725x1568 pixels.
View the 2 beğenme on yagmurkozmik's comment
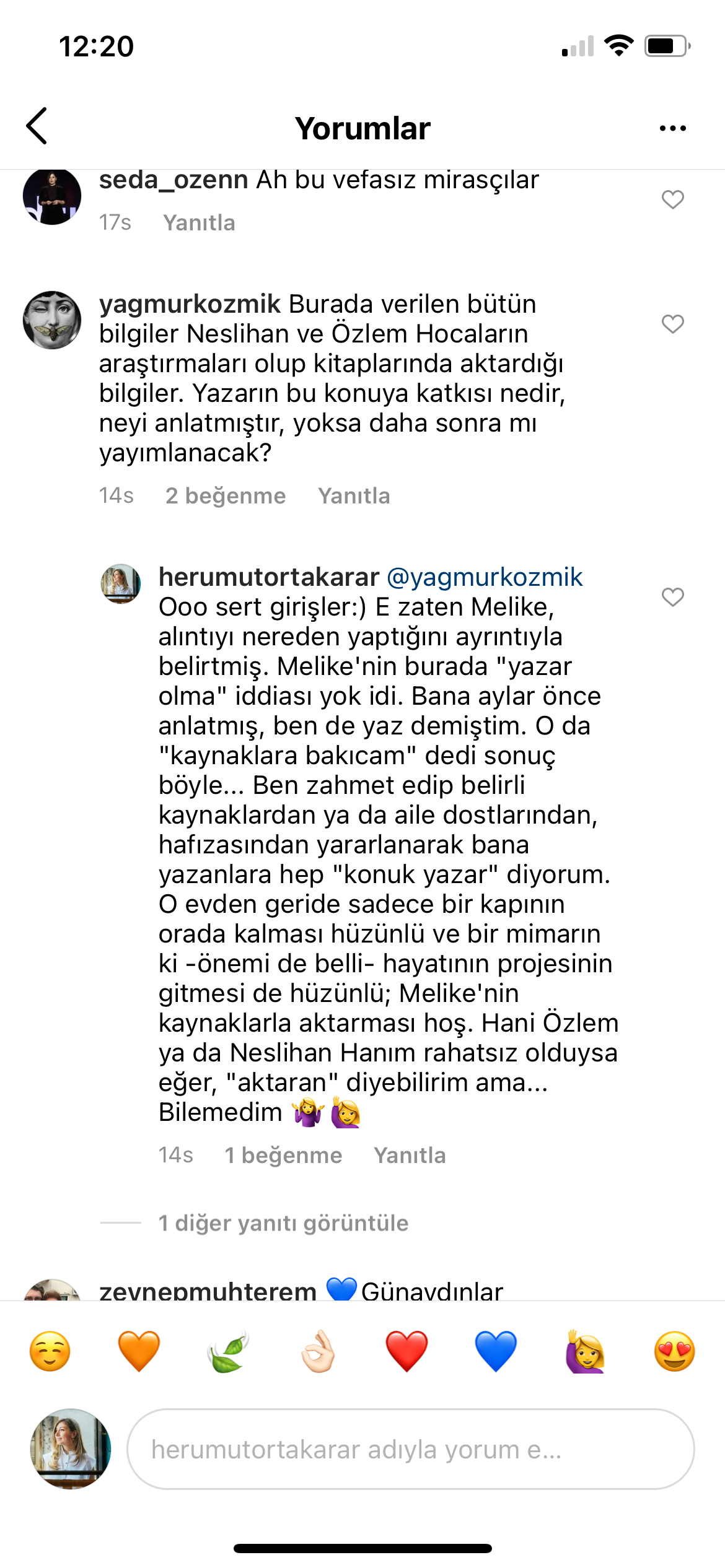(226, 496)
